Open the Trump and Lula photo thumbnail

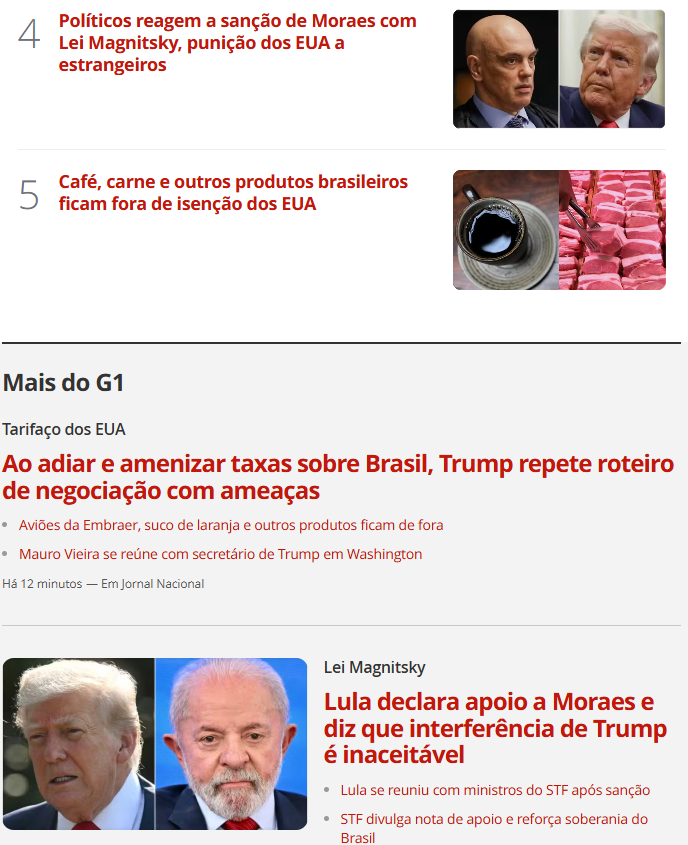(155, 743)
